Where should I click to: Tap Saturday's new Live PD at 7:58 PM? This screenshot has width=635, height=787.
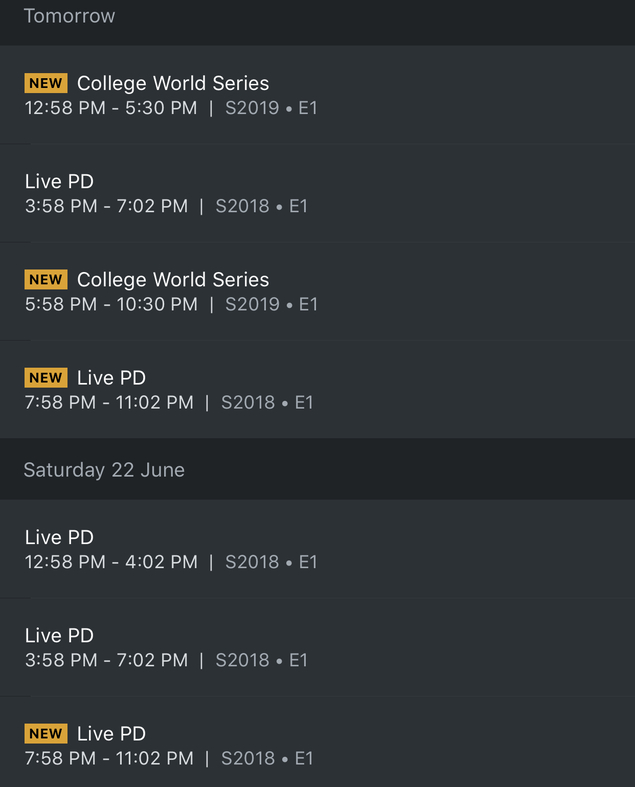[x=317, y=745]
